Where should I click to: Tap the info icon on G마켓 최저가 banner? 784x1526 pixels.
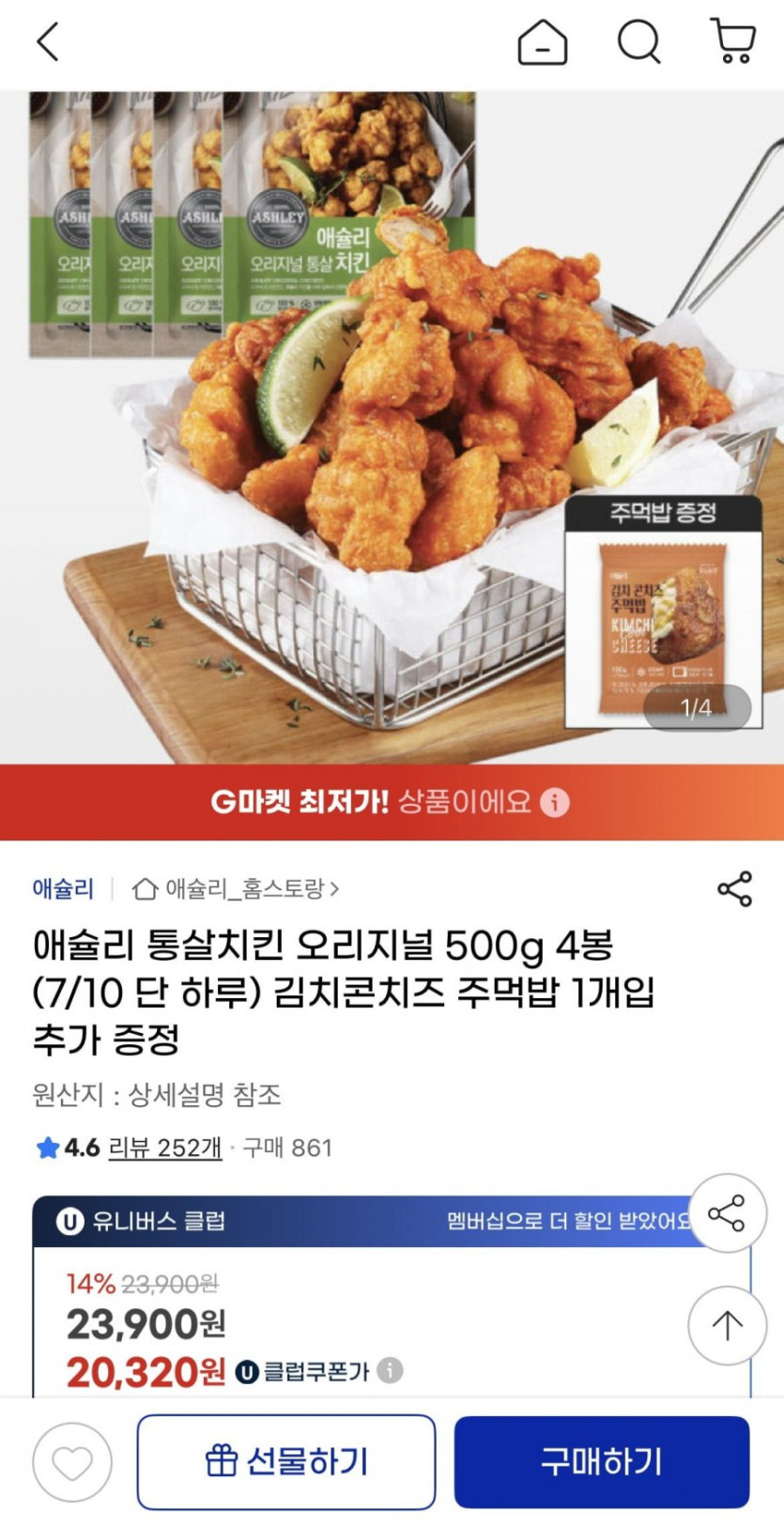click(555, 803)
